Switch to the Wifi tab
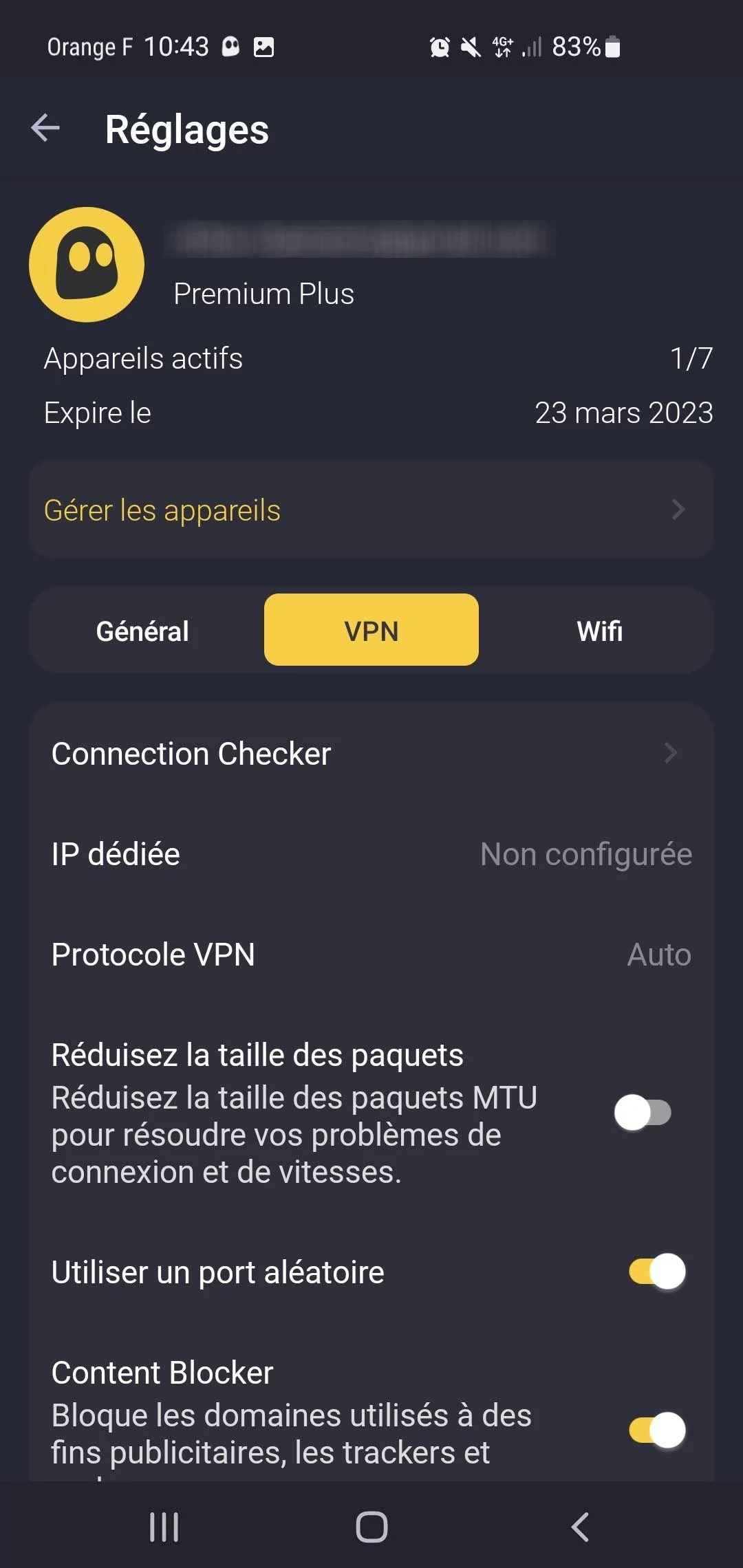Screen dimensions: 743x1568 (599, 631)
